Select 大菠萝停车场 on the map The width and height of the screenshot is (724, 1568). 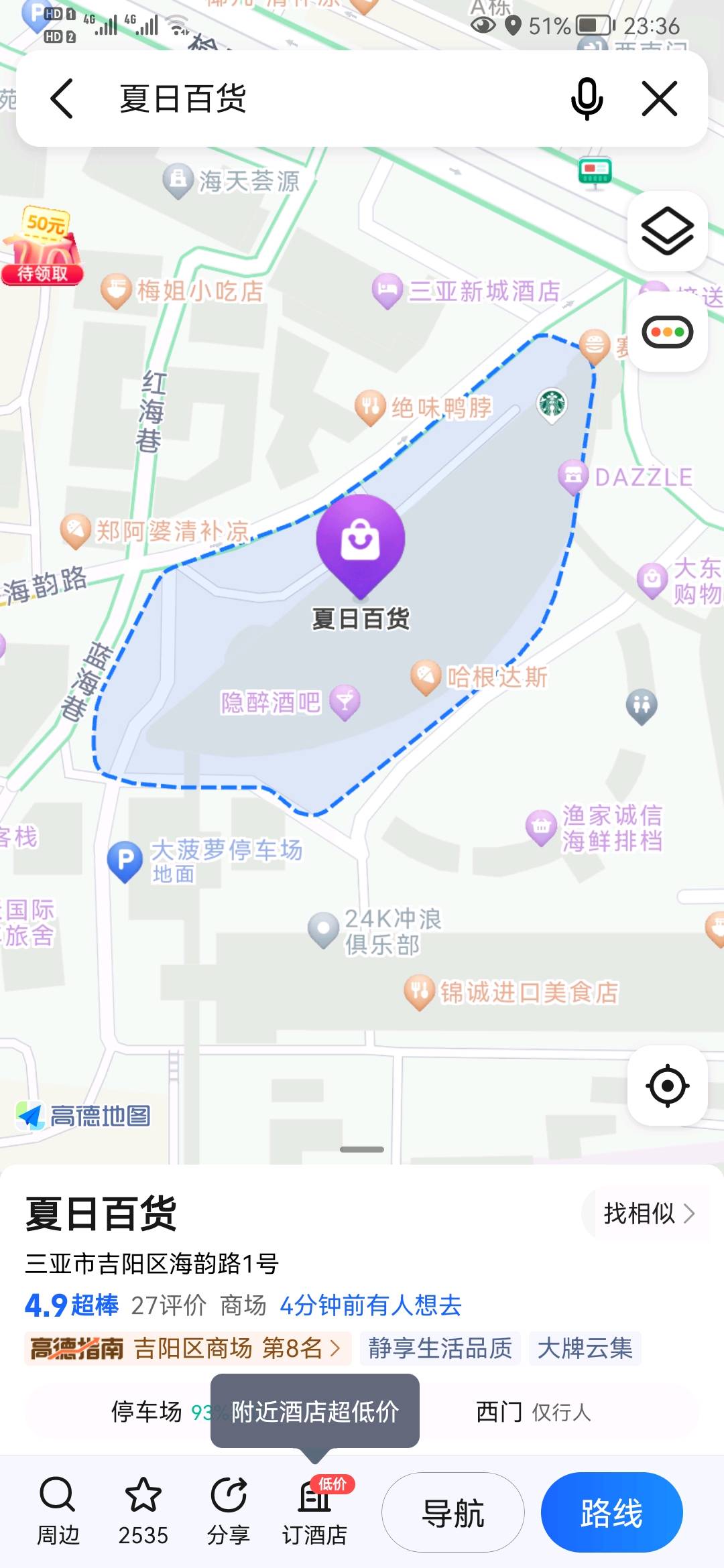[125, 860]
